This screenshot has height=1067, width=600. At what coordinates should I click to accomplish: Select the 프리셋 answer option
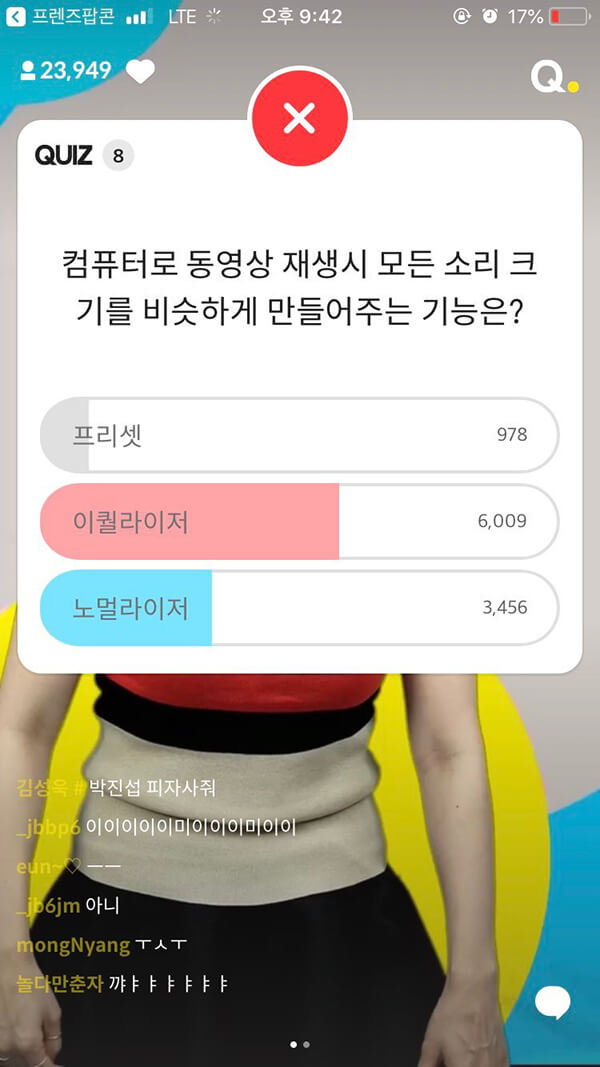point(299,435)
